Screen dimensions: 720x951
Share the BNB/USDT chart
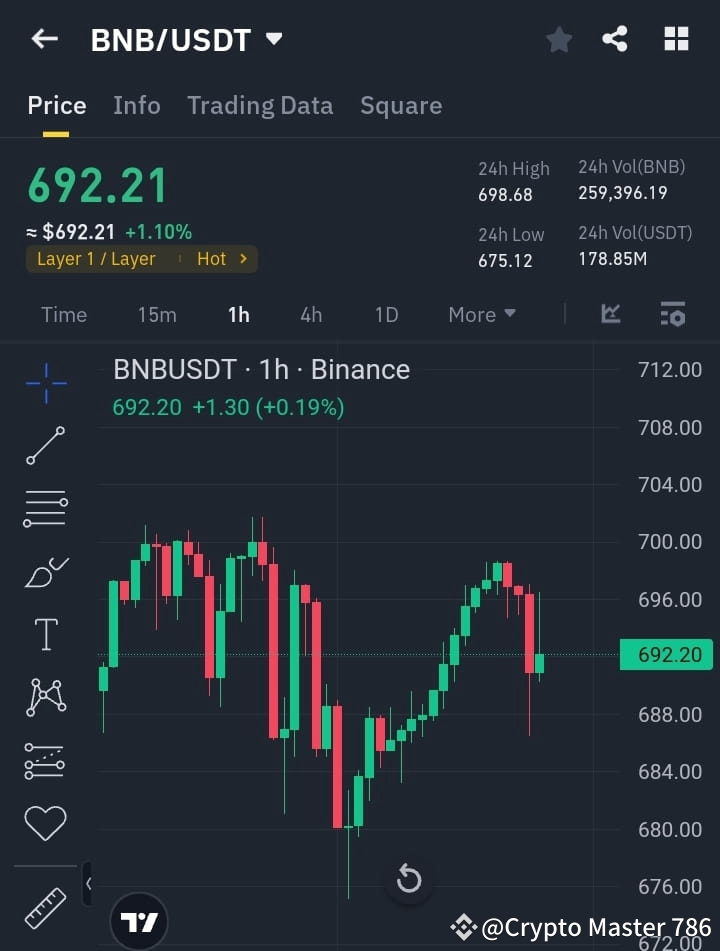[615, 40]
